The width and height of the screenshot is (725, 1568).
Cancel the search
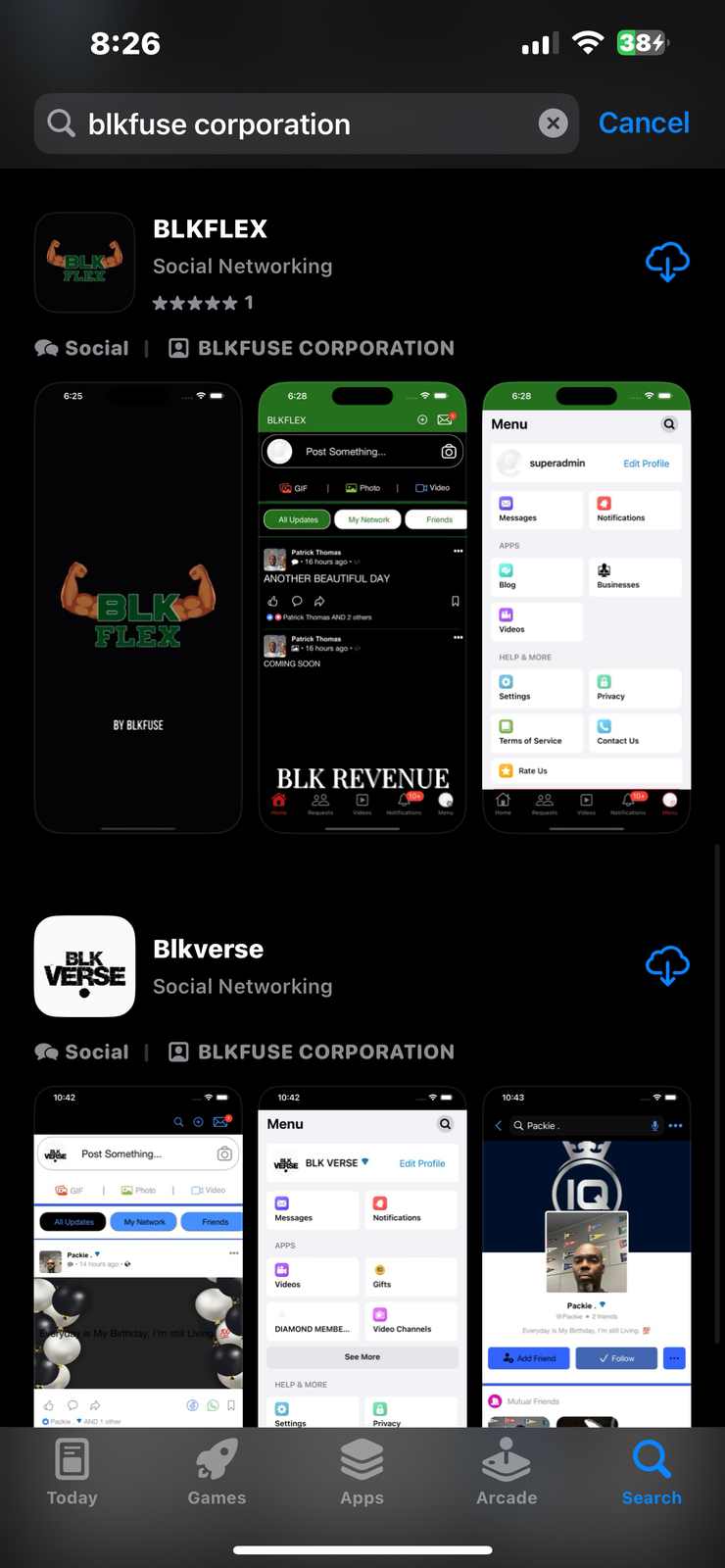[x=644, y=123]
